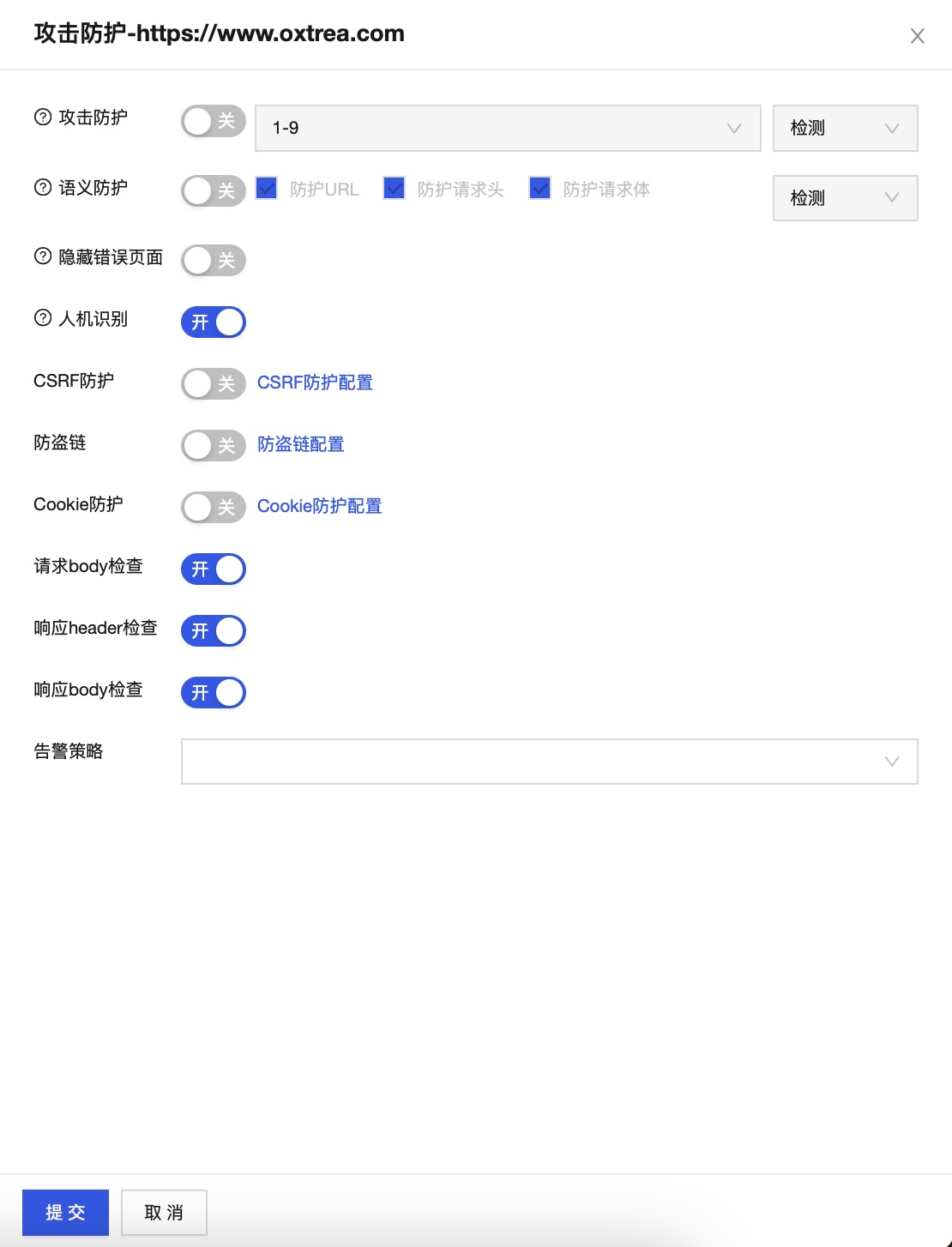Submit the form with 提交

[x=65, y=1212]
